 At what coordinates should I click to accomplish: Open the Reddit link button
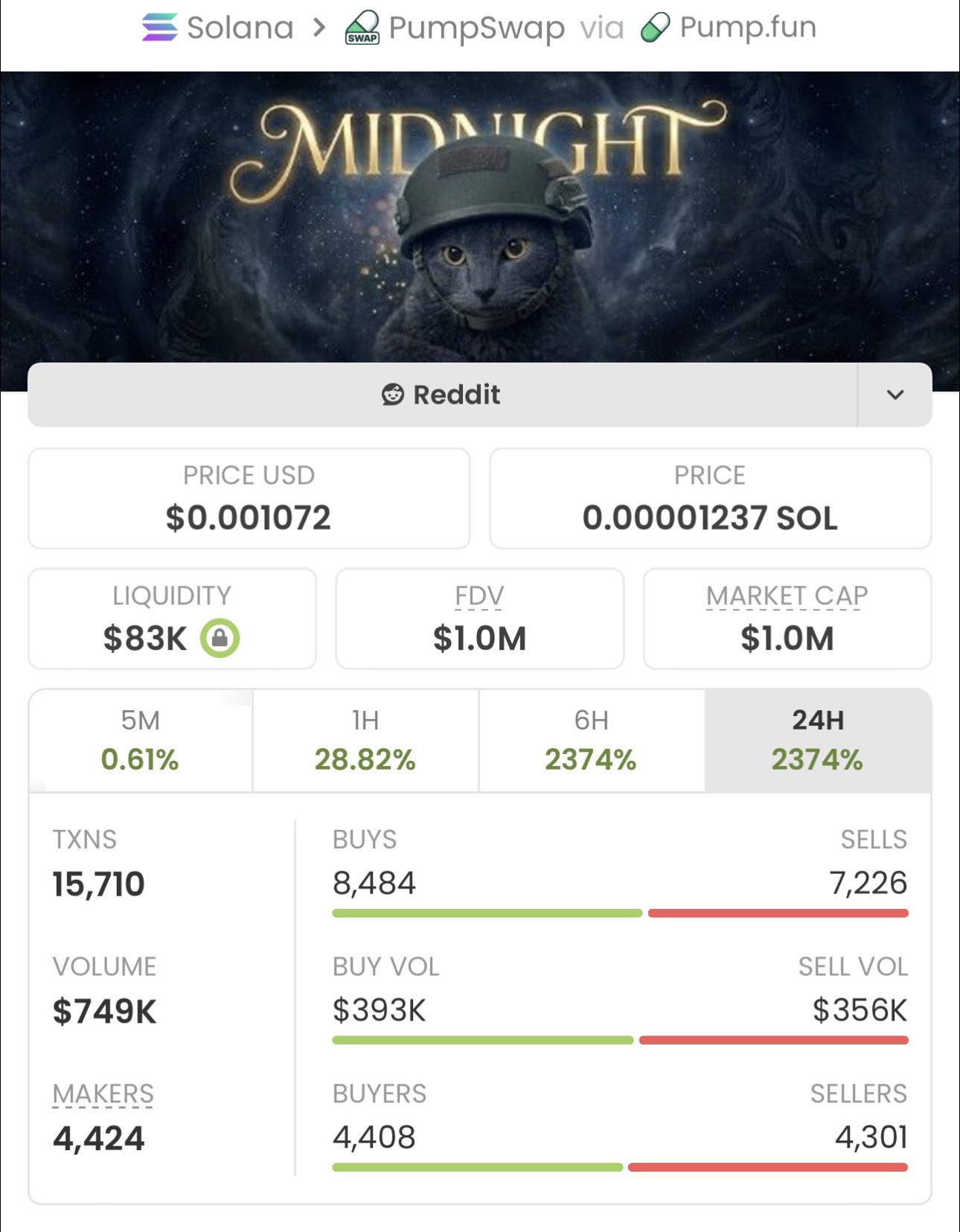(442, 395)
